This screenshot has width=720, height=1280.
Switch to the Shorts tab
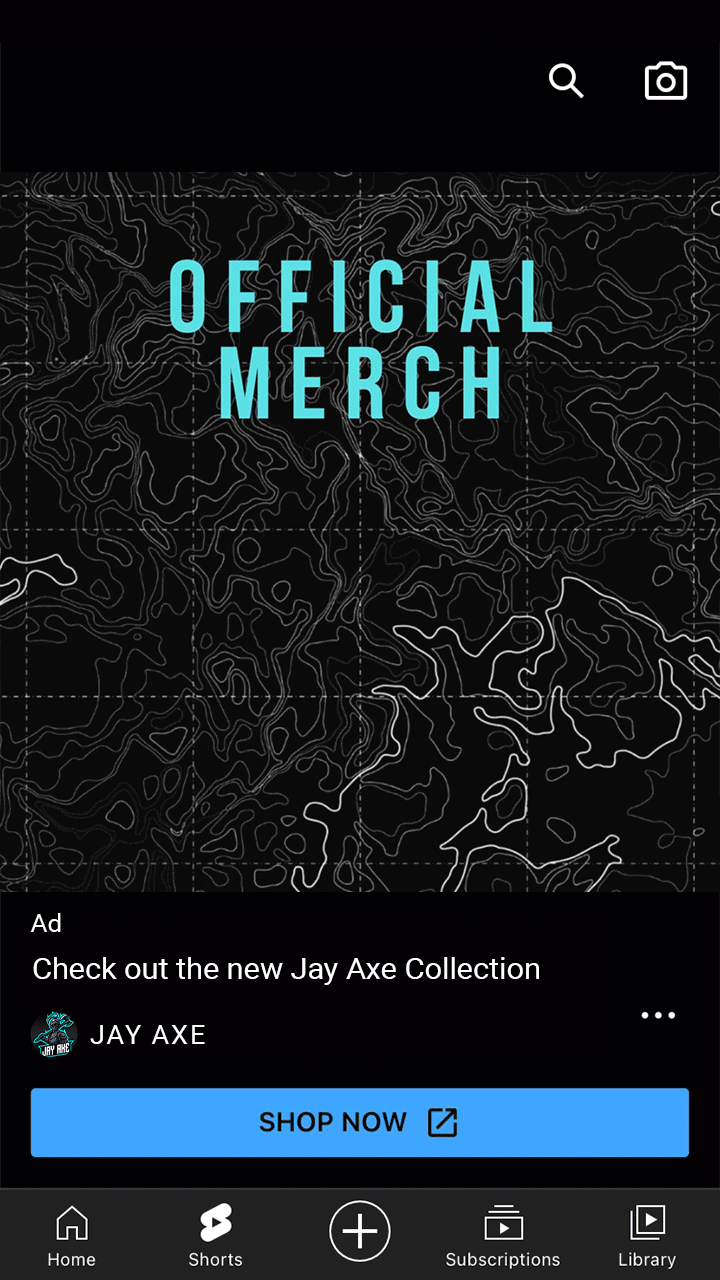point(216,1236)
